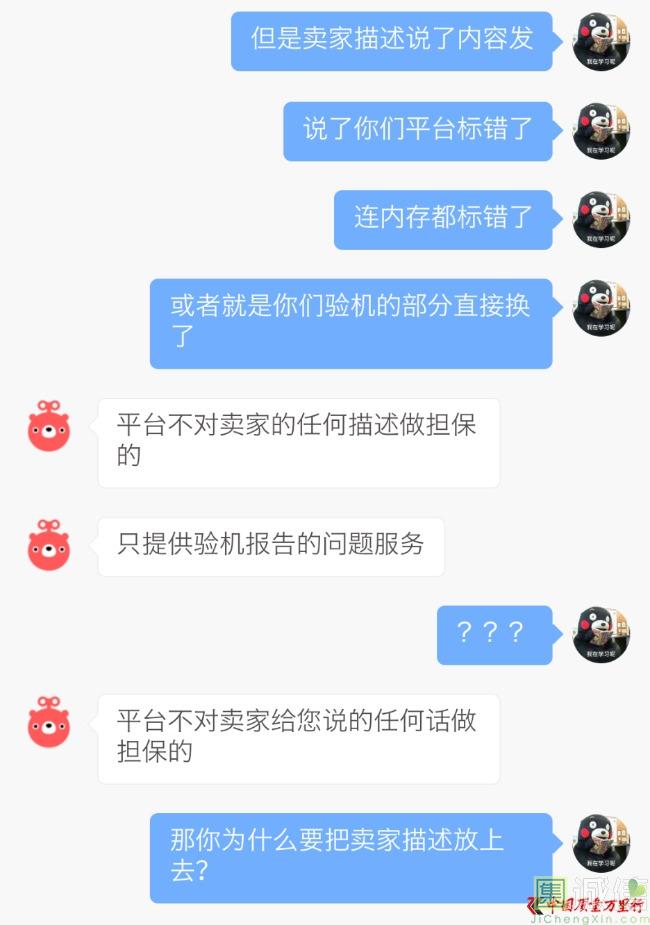Tap the avatar beside '但是卖家描述说了内容发'
The image size is (650, 925).
point(601,41)
